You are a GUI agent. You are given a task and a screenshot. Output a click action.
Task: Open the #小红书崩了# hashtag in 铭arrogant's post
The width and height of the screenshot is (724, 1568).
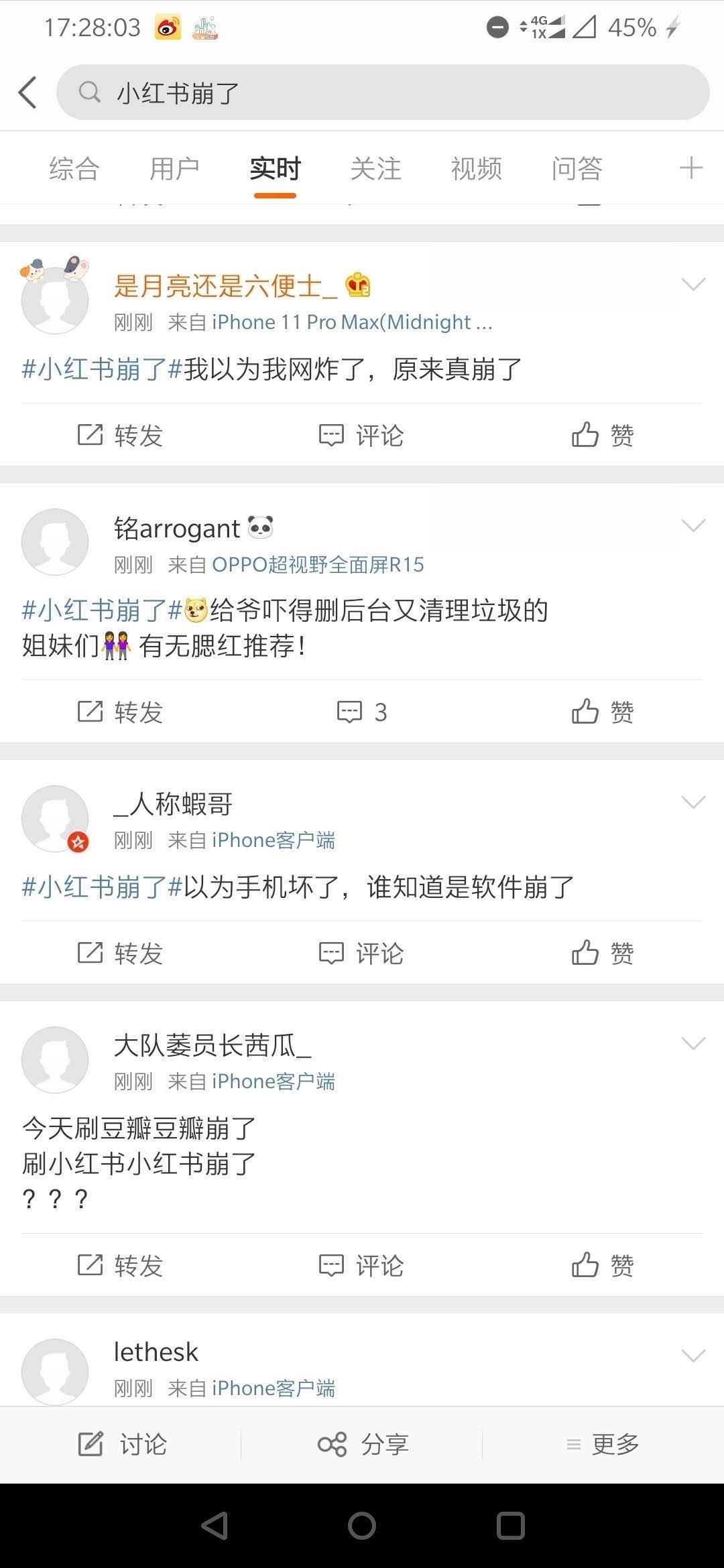102,610
